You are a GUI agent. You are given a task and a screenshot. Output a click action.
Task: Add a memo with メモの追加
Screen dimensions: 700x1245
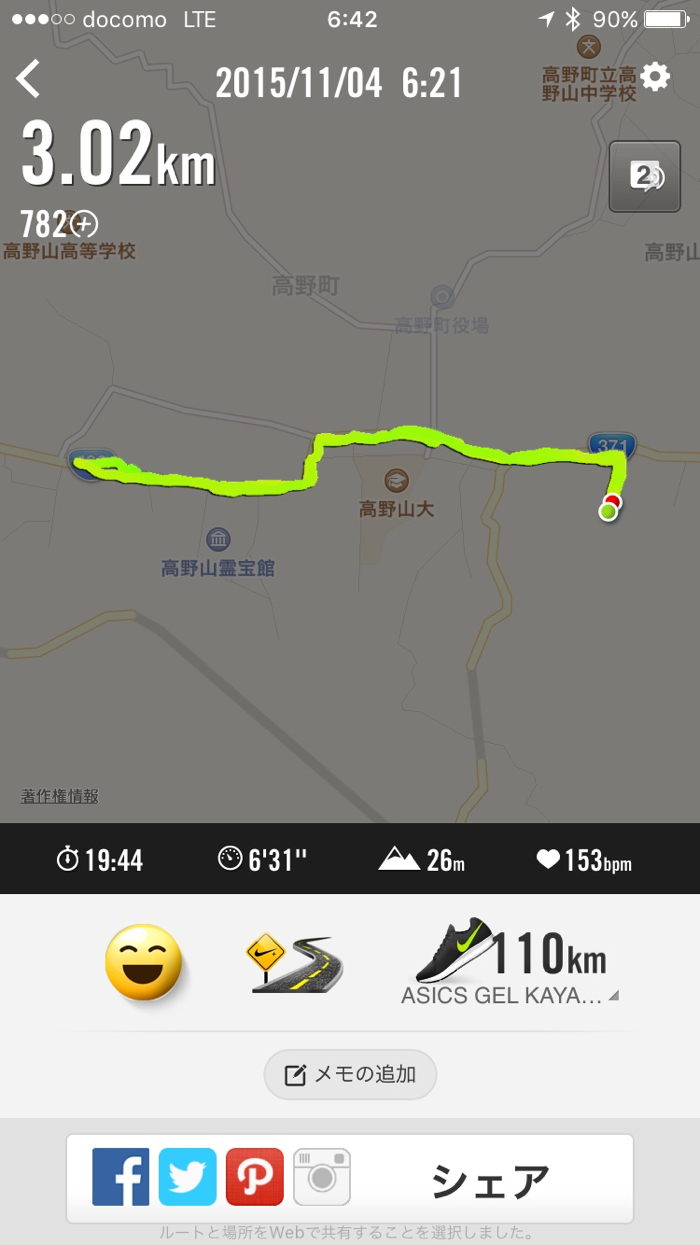pos(350,1075)
